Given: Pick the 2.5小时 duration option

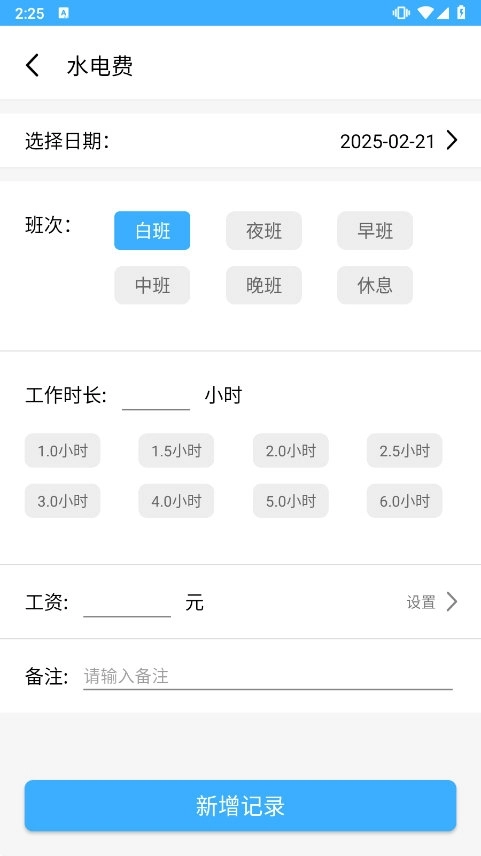Looking at the screenshot, I should [x=405, y=451].
